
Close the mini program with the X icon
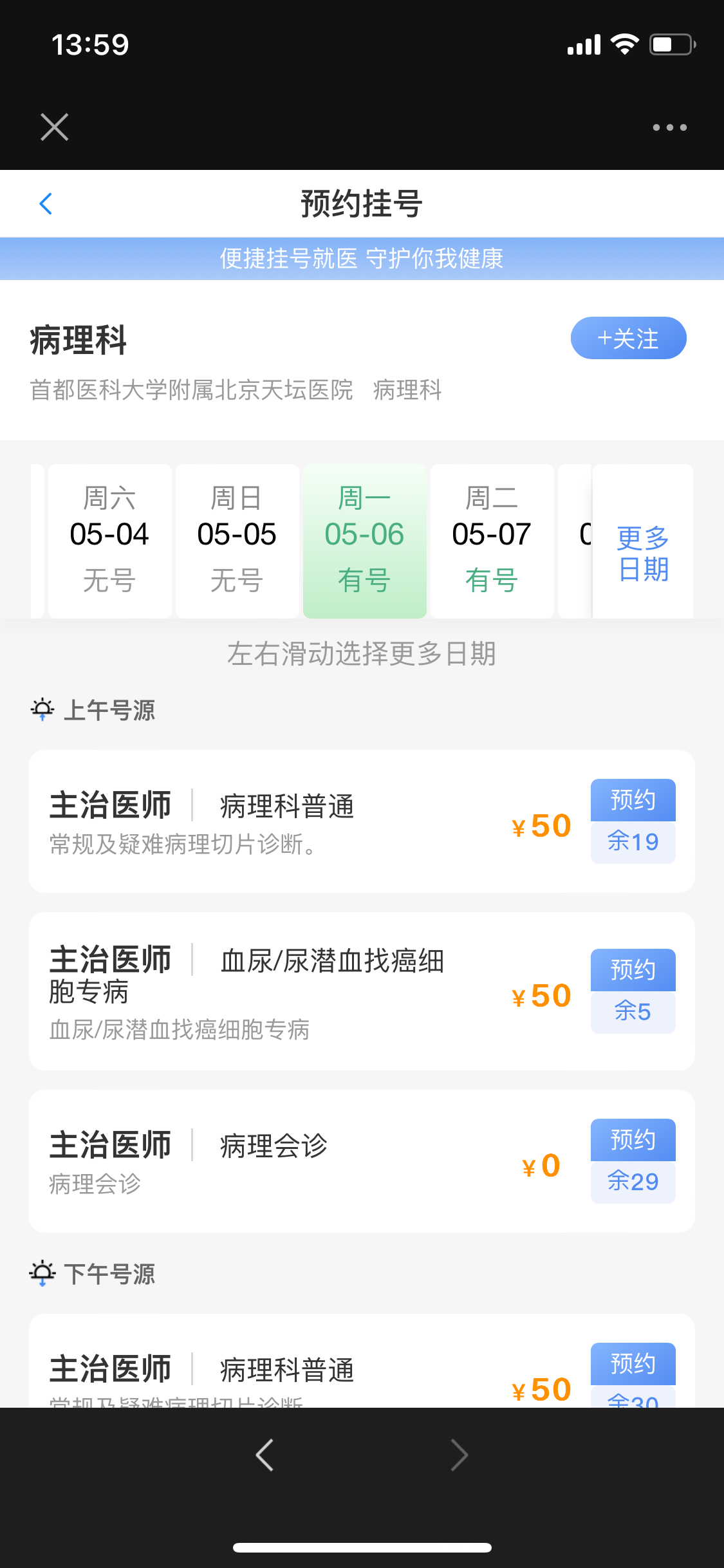pyautogui.click(x=54, y=127)
